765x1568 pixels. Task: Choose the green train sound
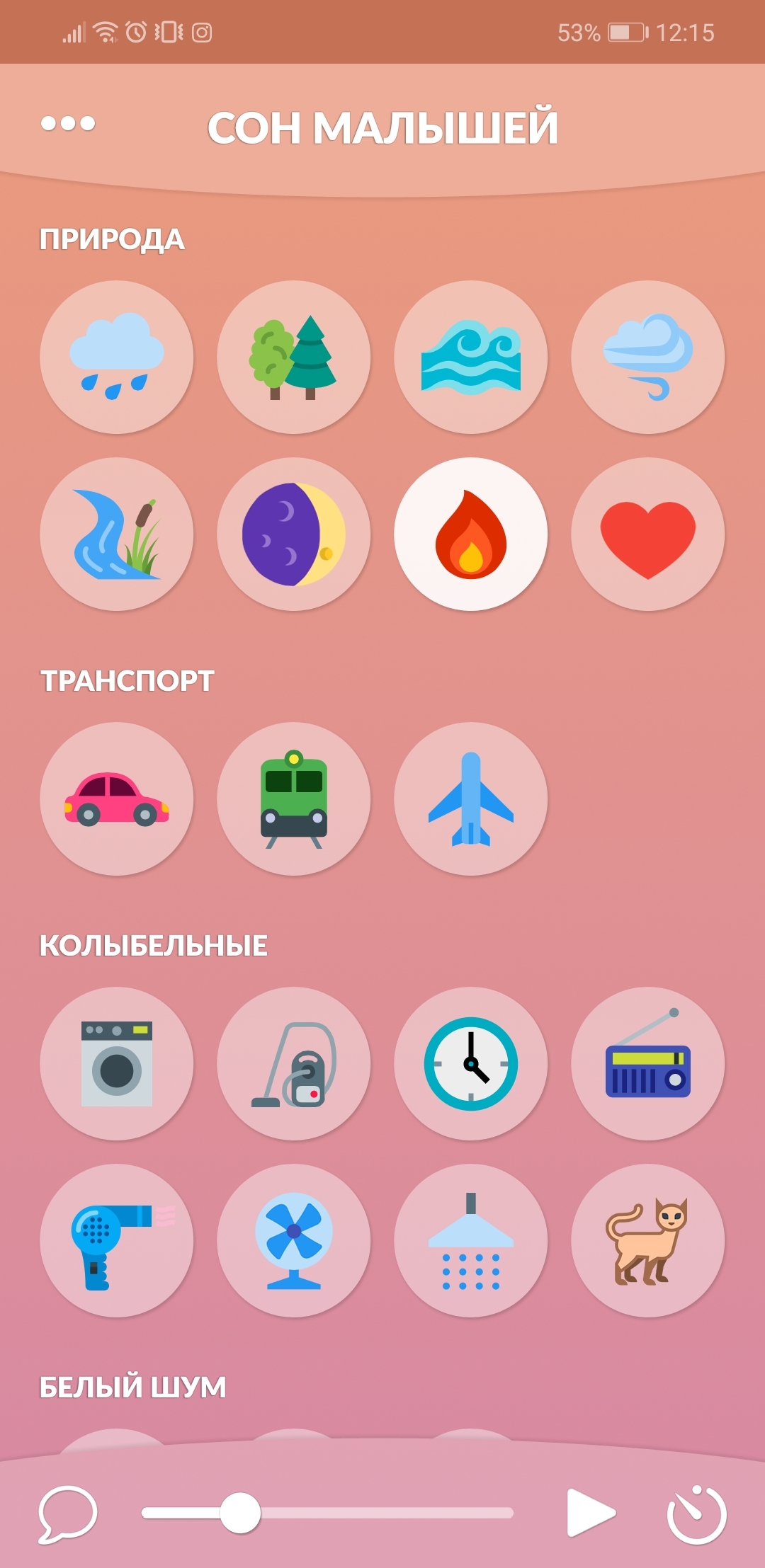click(x=294, y=799)
